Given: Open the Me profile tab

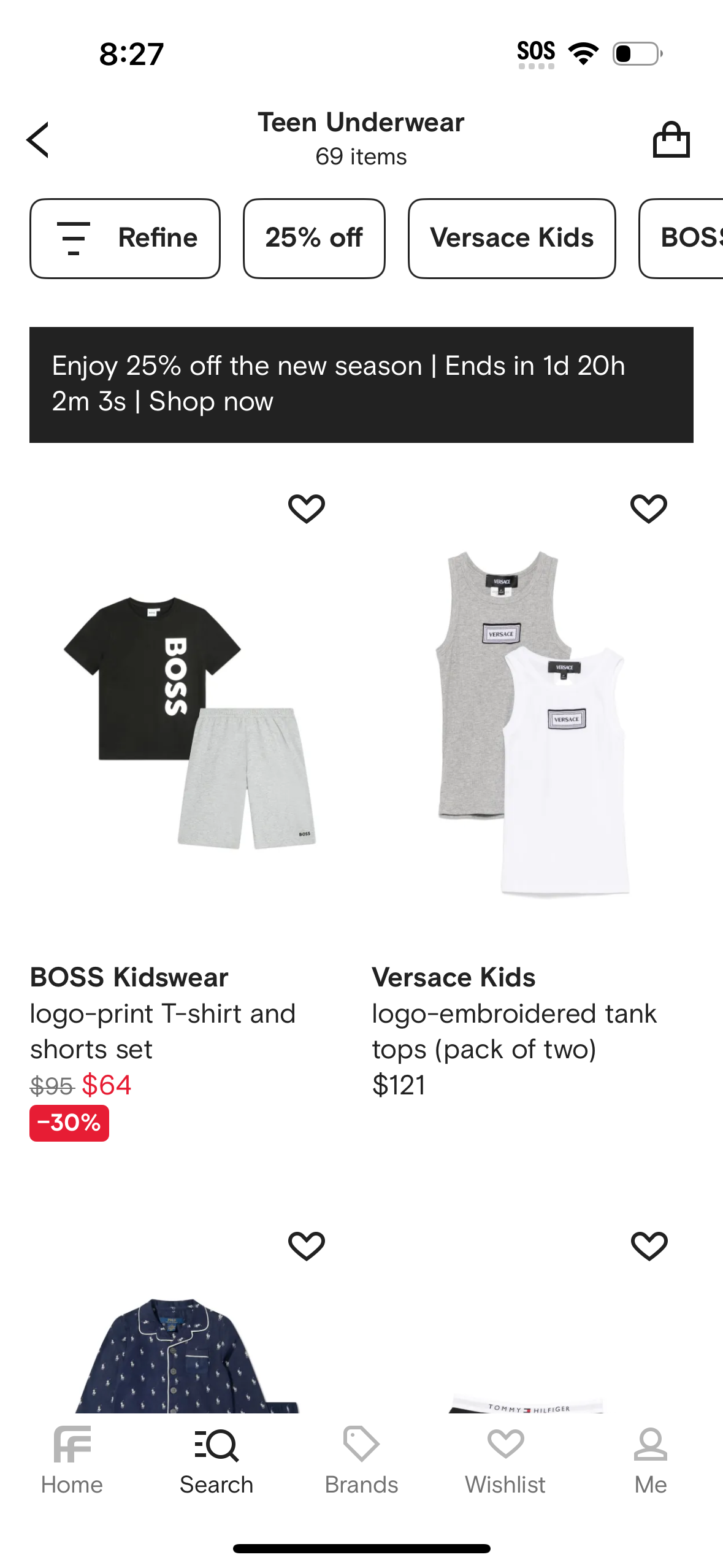Looking at the screenshot, I should click(x=650, y=1460).
